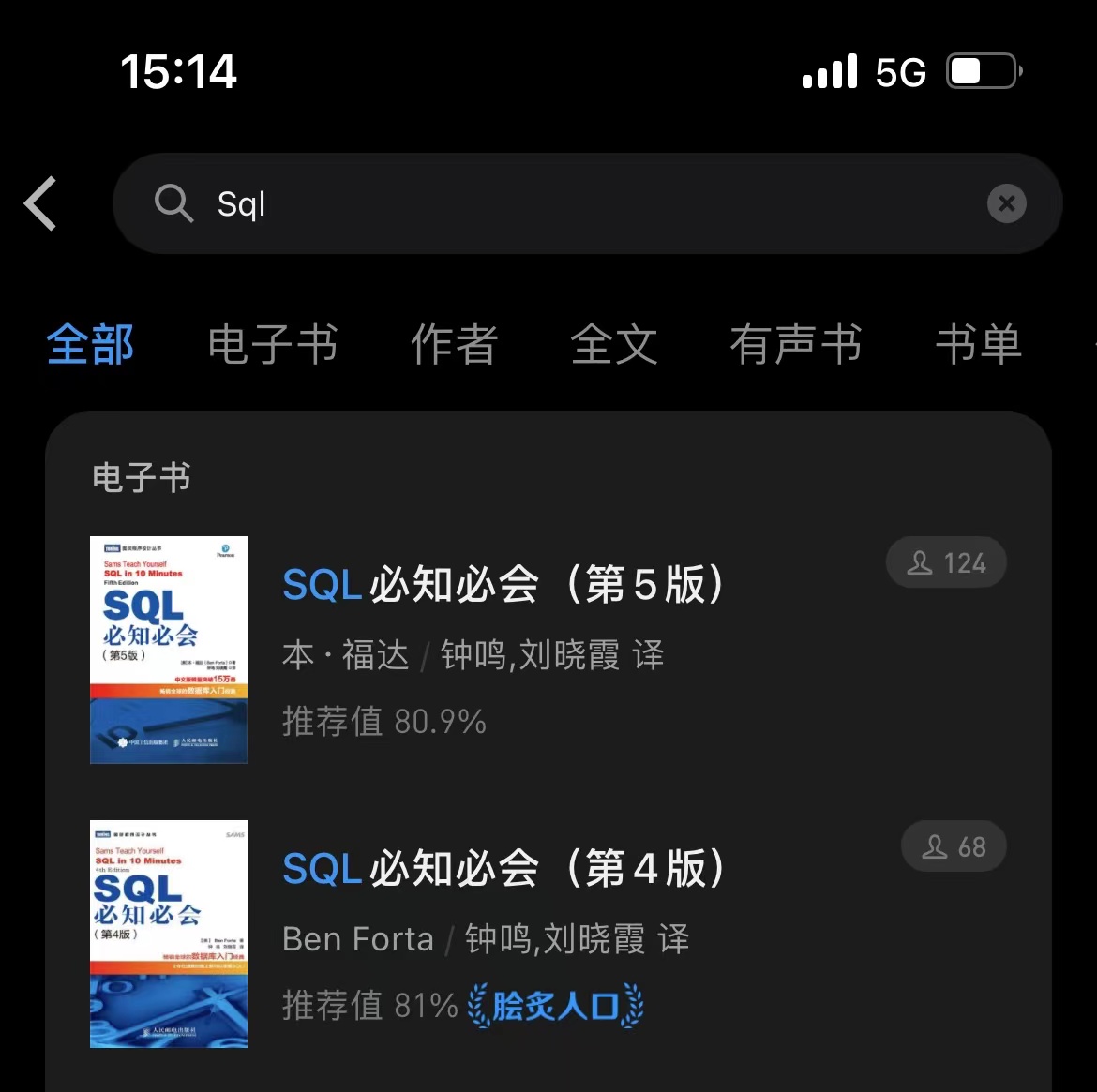Open SQL必知必会（第4版）result
Viewport: 1097px width, 1092px height.
click(503, 868)
